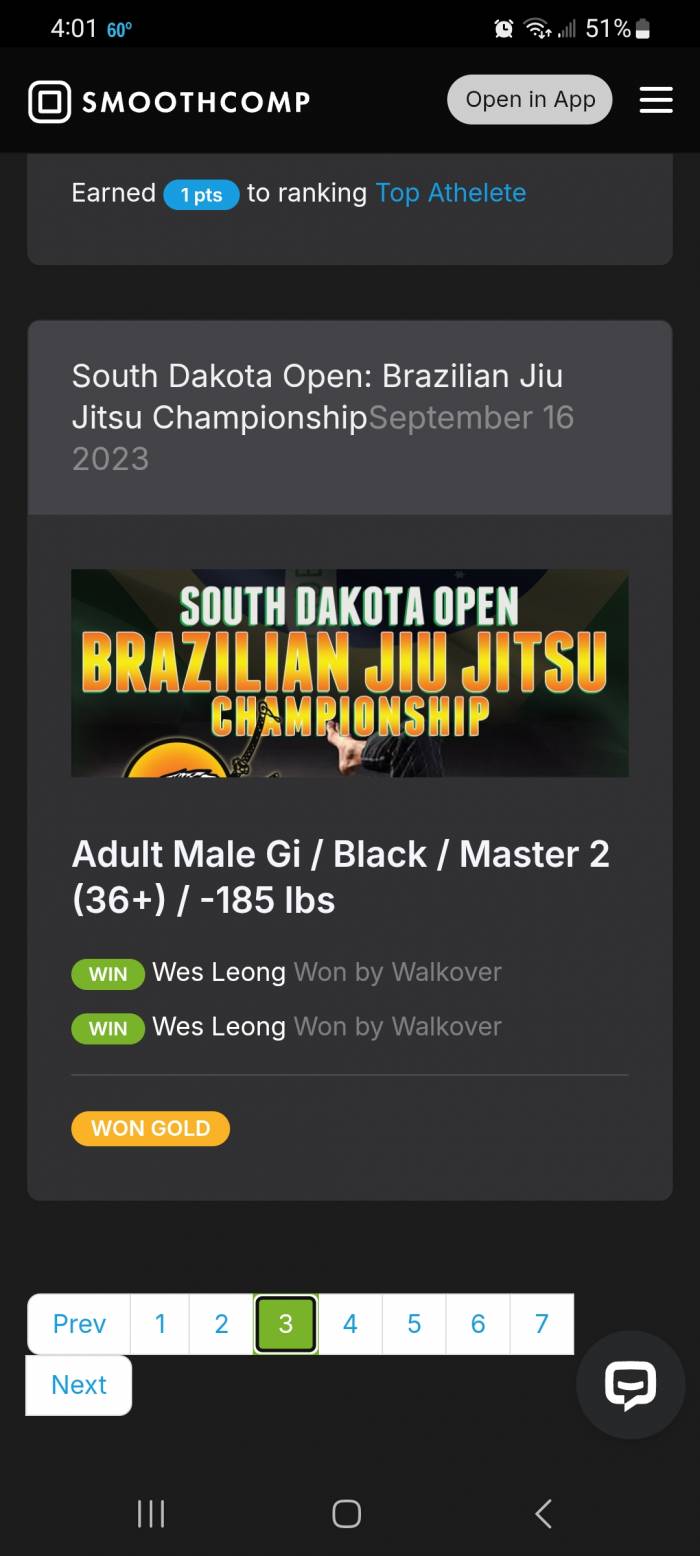Open the live chat bubble
Image resolution: width=700 pixels, height=1556 pixels.
630,1385
